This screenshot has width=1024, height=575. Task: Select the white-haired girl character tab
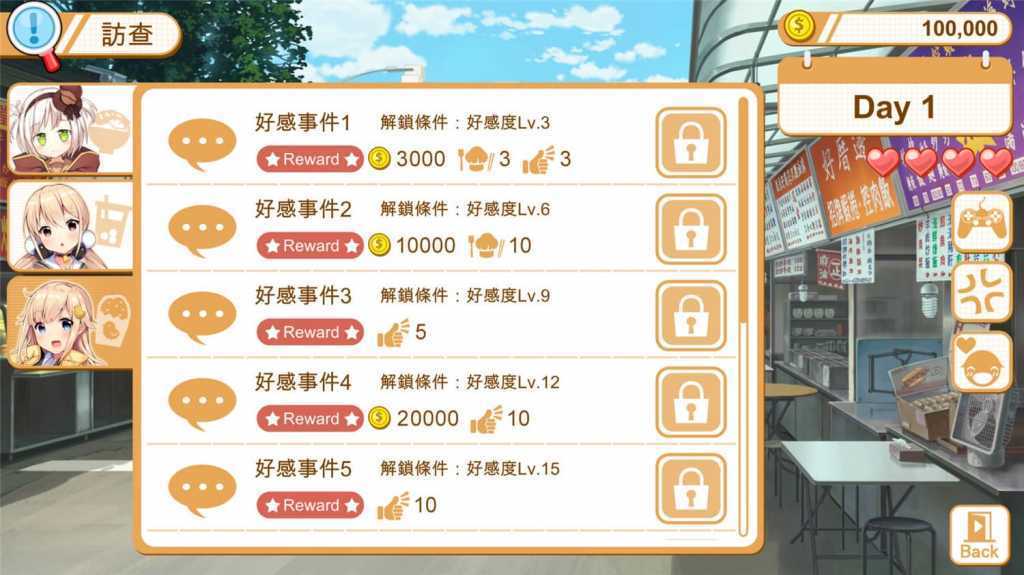click(x=70, y=130)
